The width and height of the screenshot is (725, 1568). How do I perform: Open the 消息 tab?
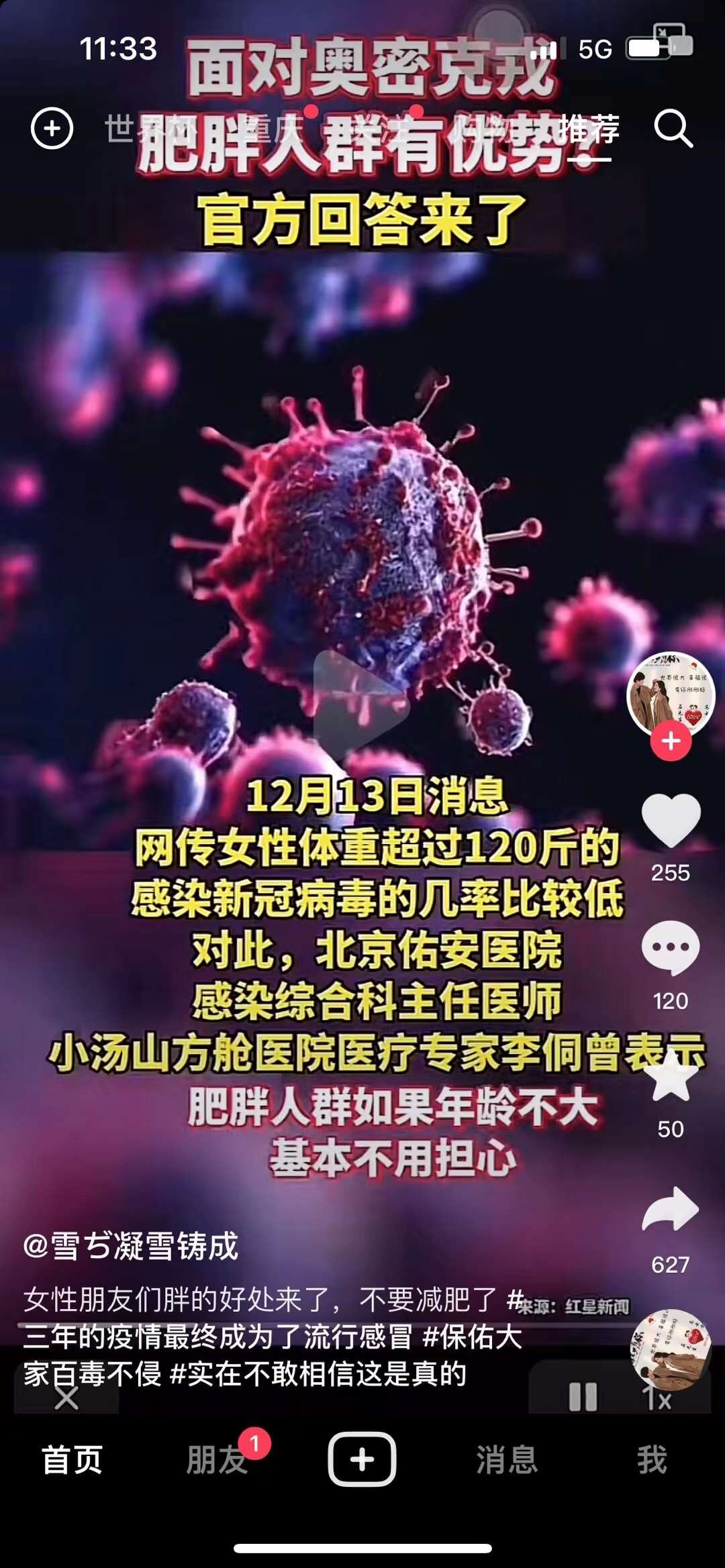pos(507,1460)
